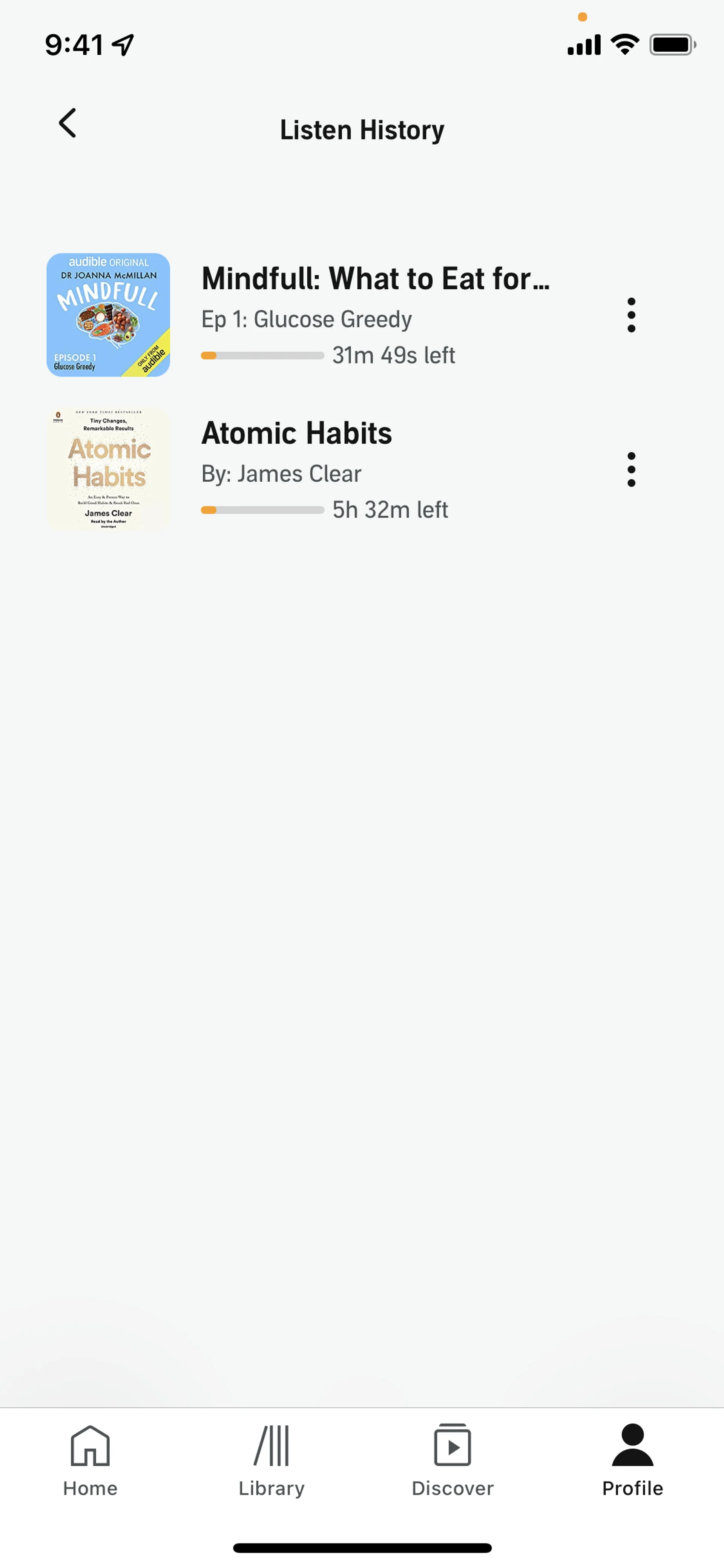Screen dimensions: 724x1568
Task: Open Mindfull: What to Eat for… entry
Action: [x=375, y=280]
